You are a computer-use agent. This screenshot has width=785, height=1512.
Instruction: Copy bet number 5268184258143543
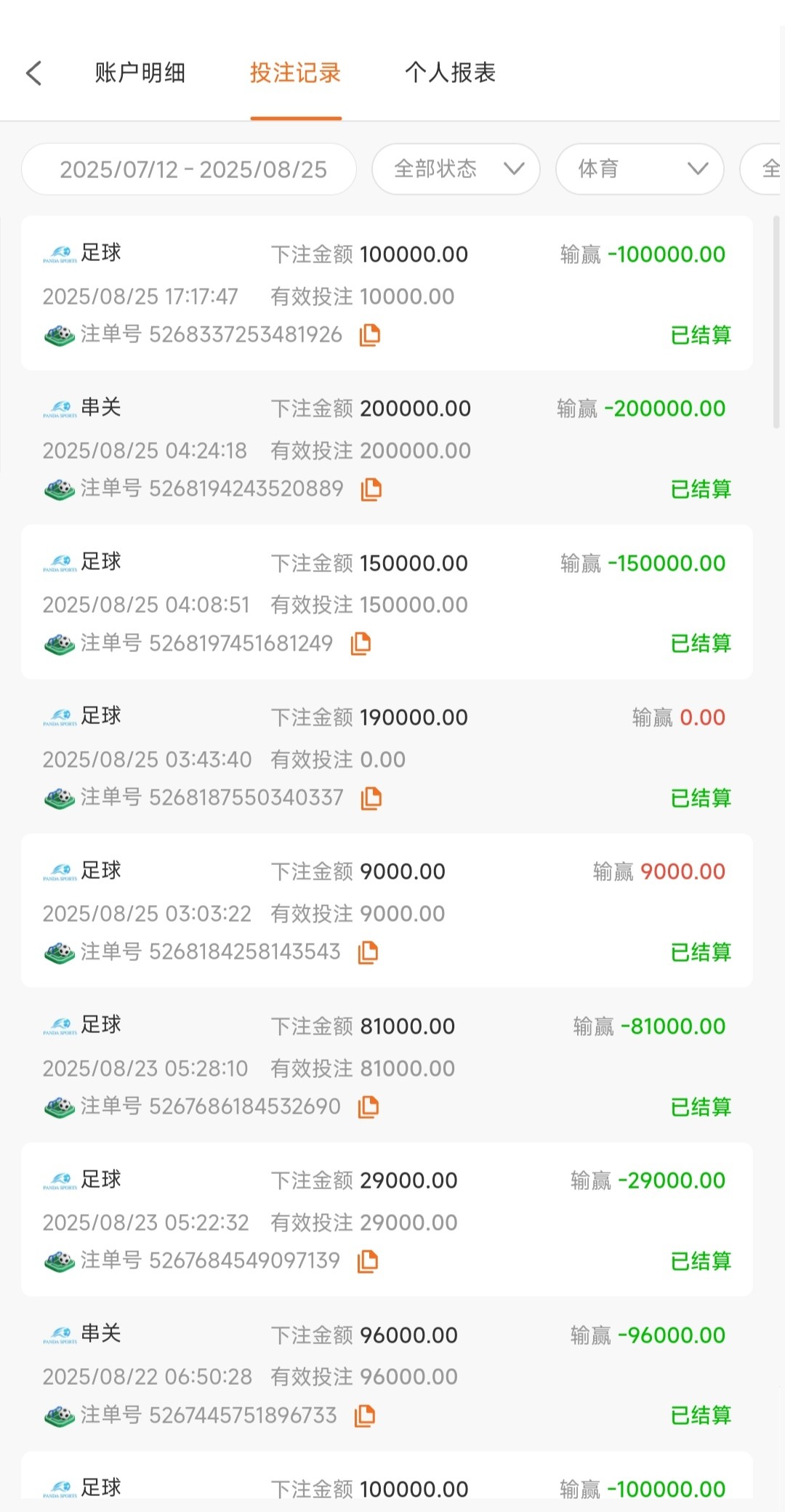(x=369, y=952)
